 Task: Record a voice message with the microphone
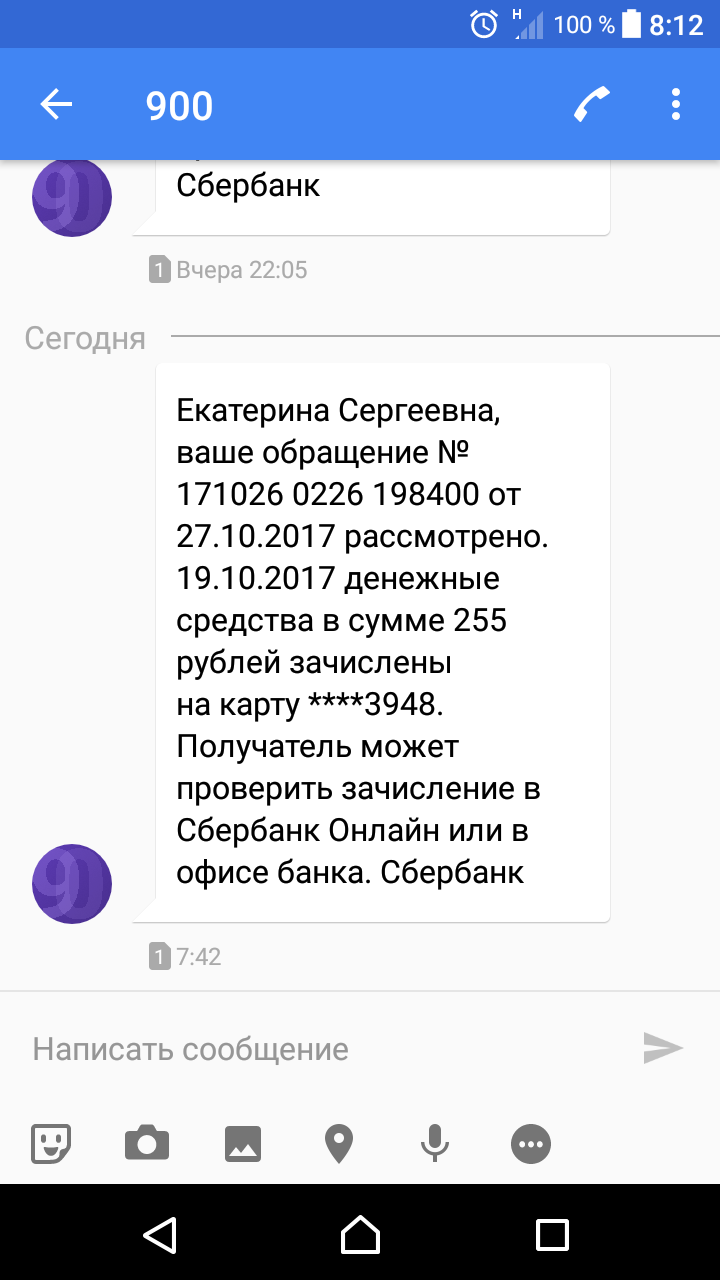click(434, 1143)
